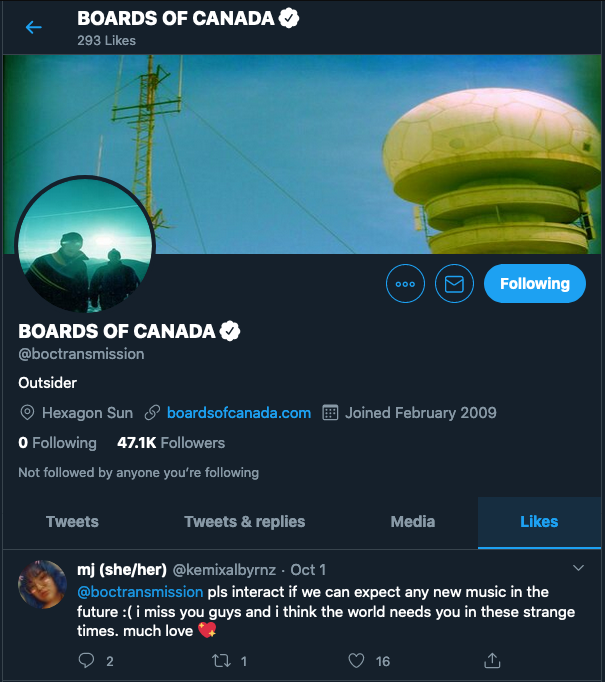
Task: Share mj's tweet
Action: (x=491, y=660)
